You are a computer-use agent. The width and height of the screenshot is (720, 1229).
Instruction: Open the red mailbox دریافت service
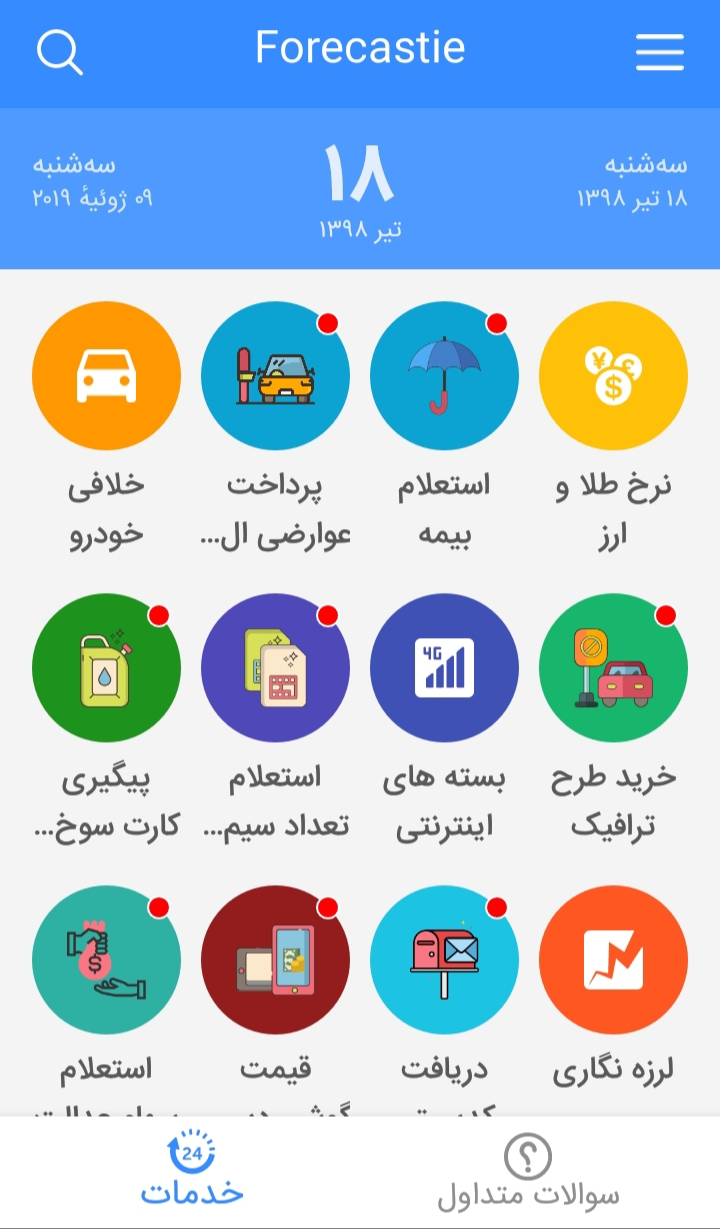[x=444, y=960]
